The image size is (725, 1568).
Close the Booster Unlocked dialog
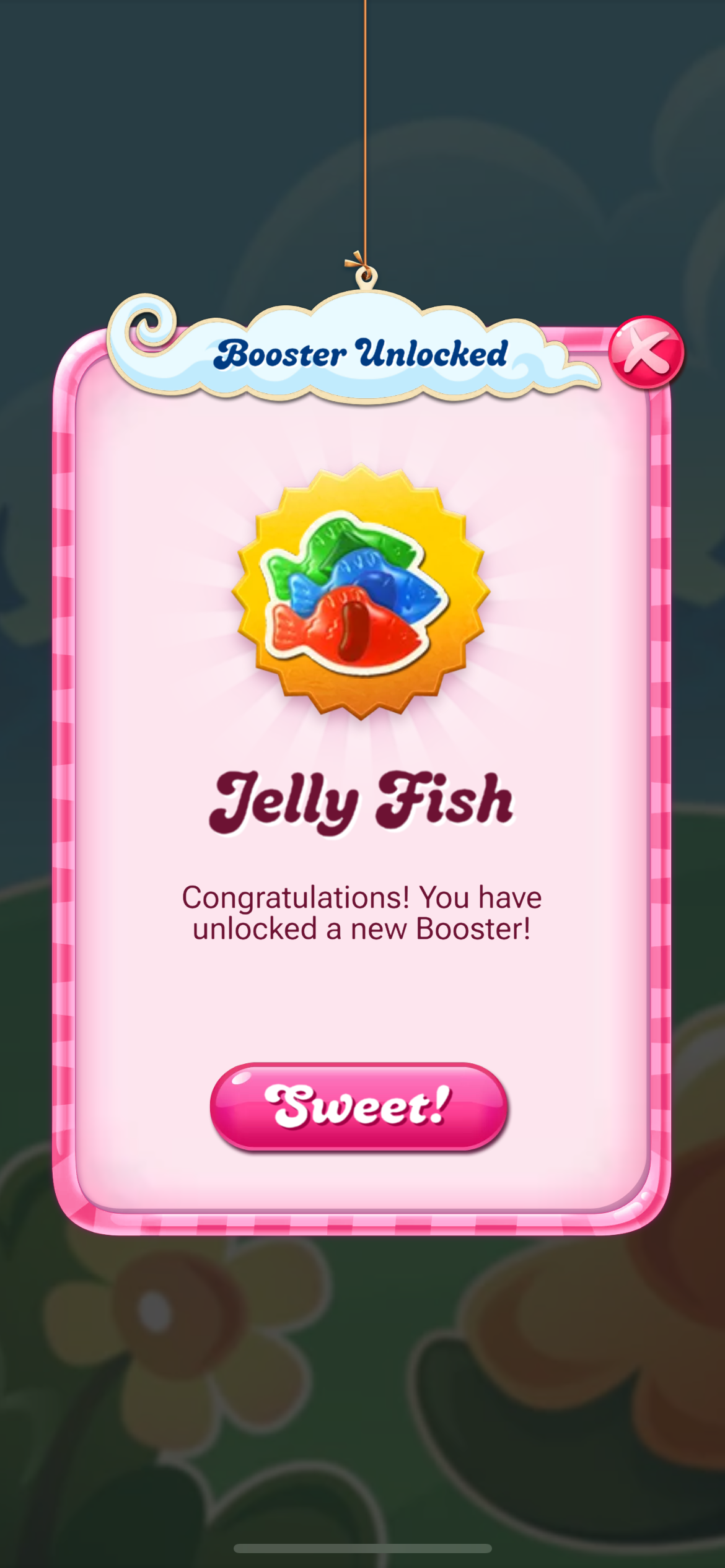[646, 353]
